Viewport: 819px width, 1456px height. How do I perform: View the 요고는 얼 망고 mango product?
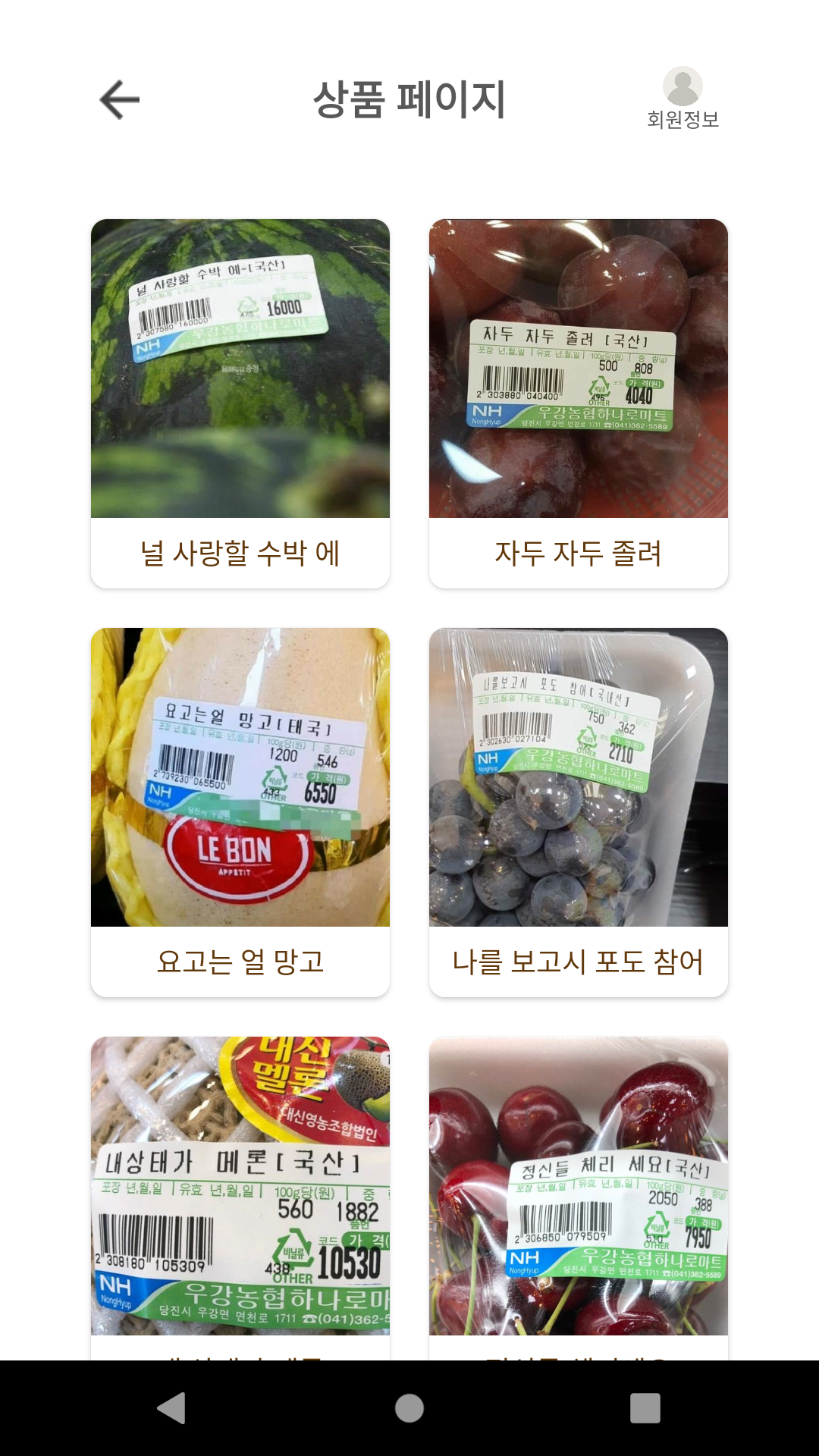240,811
